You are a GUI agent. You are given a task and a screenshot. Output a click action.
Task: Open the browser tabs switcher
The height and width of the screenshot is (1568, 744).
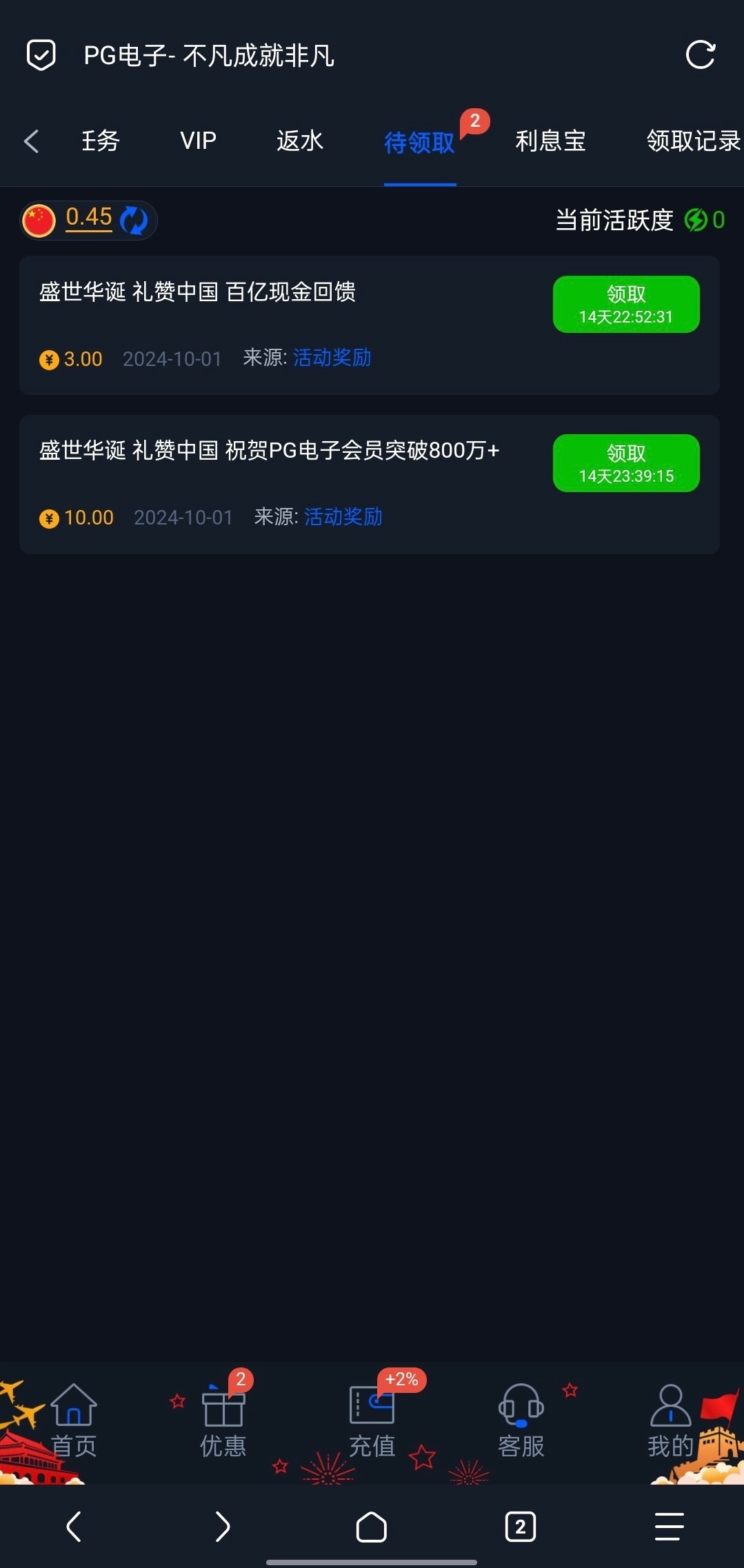pos(520,1527)
